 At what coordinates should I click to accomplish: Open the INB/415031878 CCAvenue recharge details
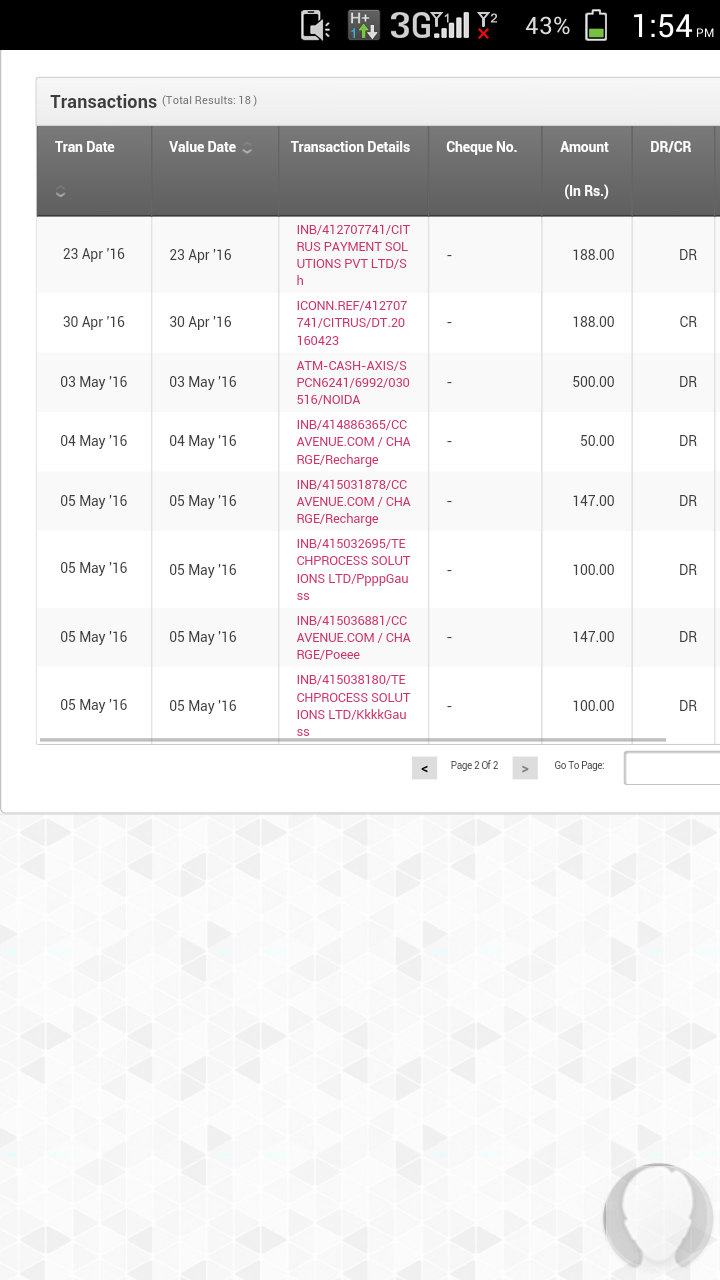[353, 501]
